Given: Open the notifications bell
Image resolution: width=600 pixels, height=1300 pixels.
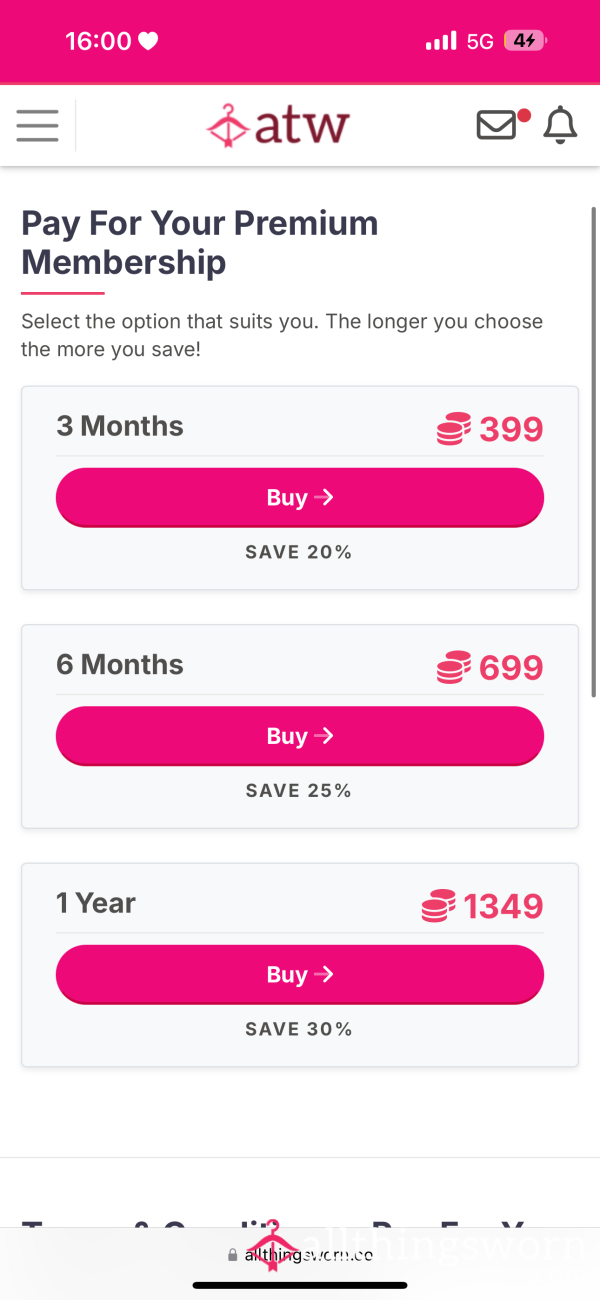Looking at the screenshot, I should 560,126.
